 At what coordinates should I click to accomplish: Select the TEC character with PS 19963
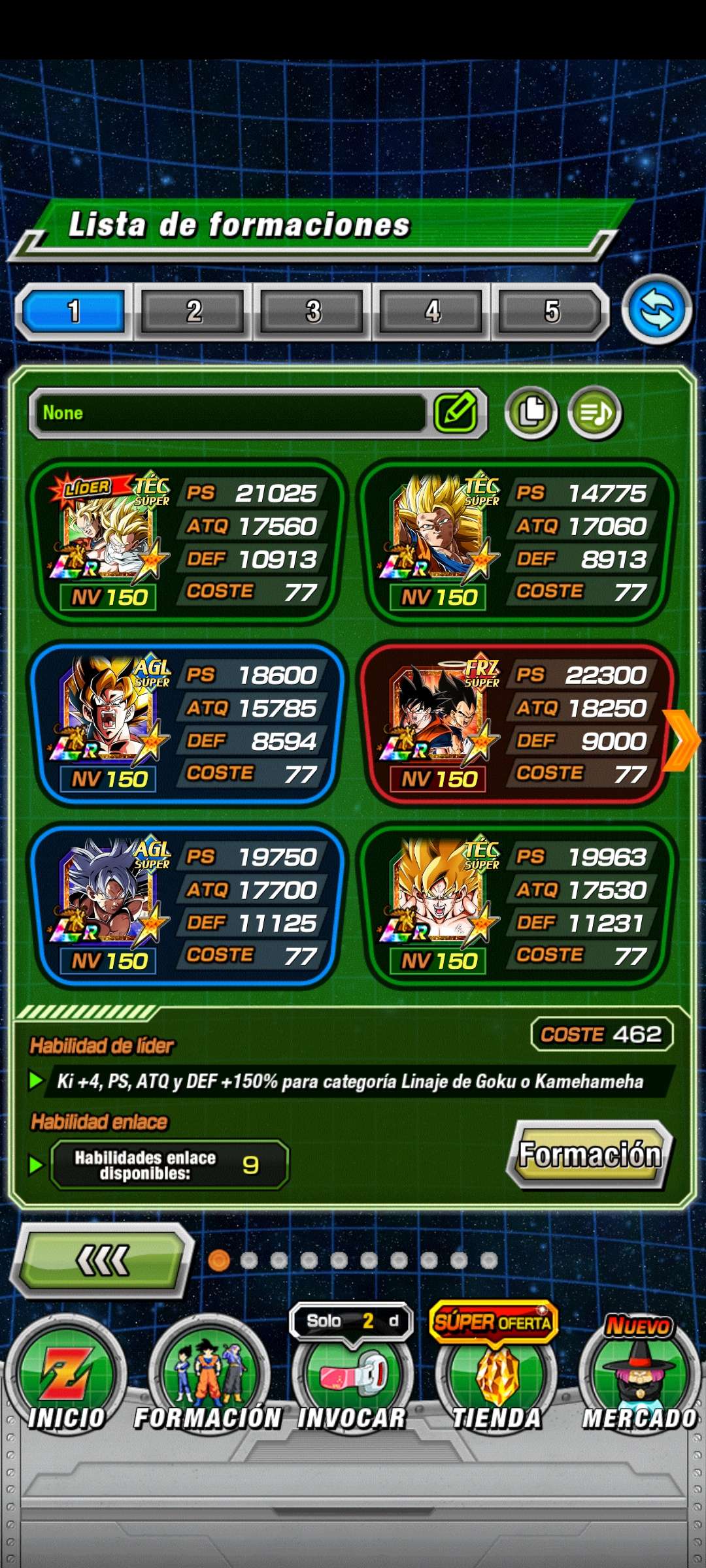pyautogui.click(x=516, y=906)
